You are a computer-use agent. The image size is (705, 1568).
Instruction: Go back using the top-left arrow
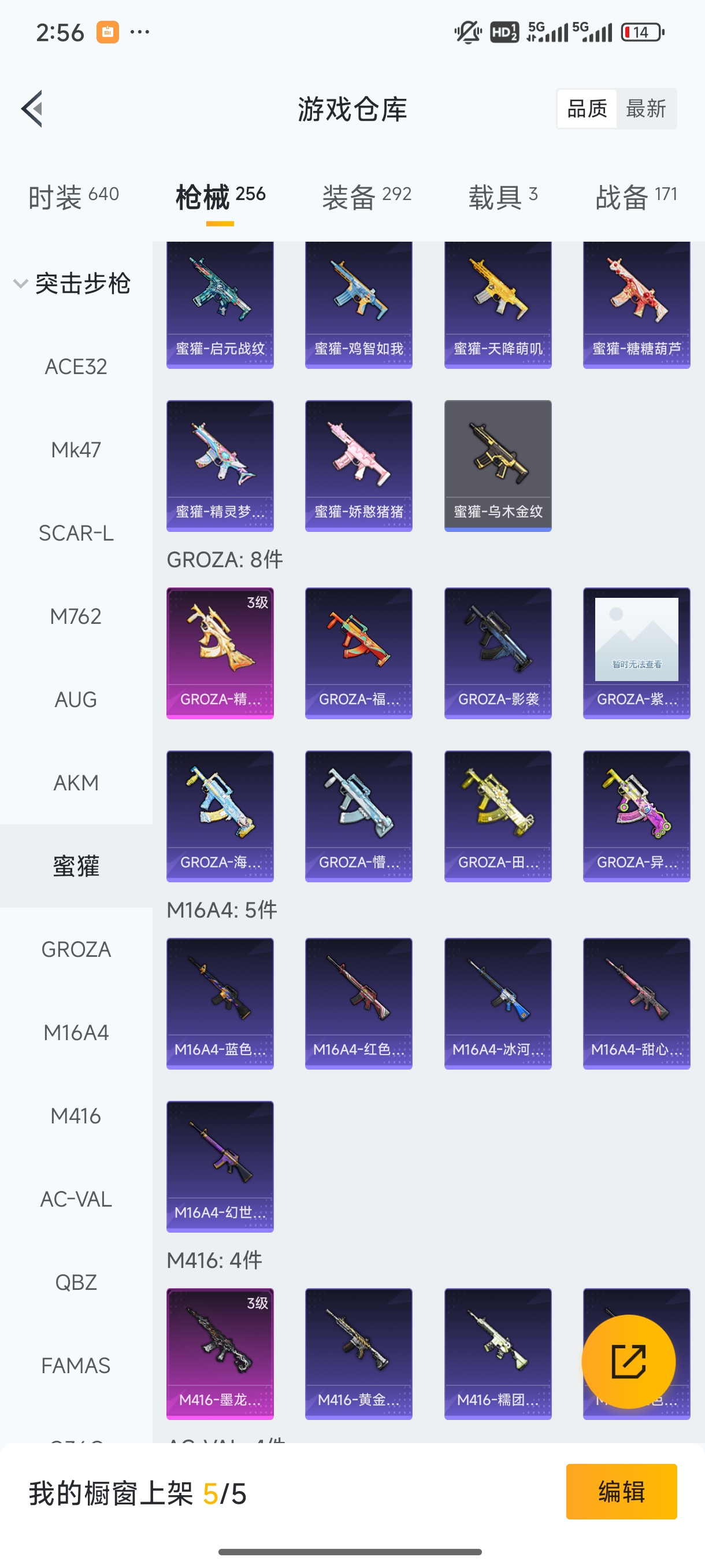click(32, 109)
